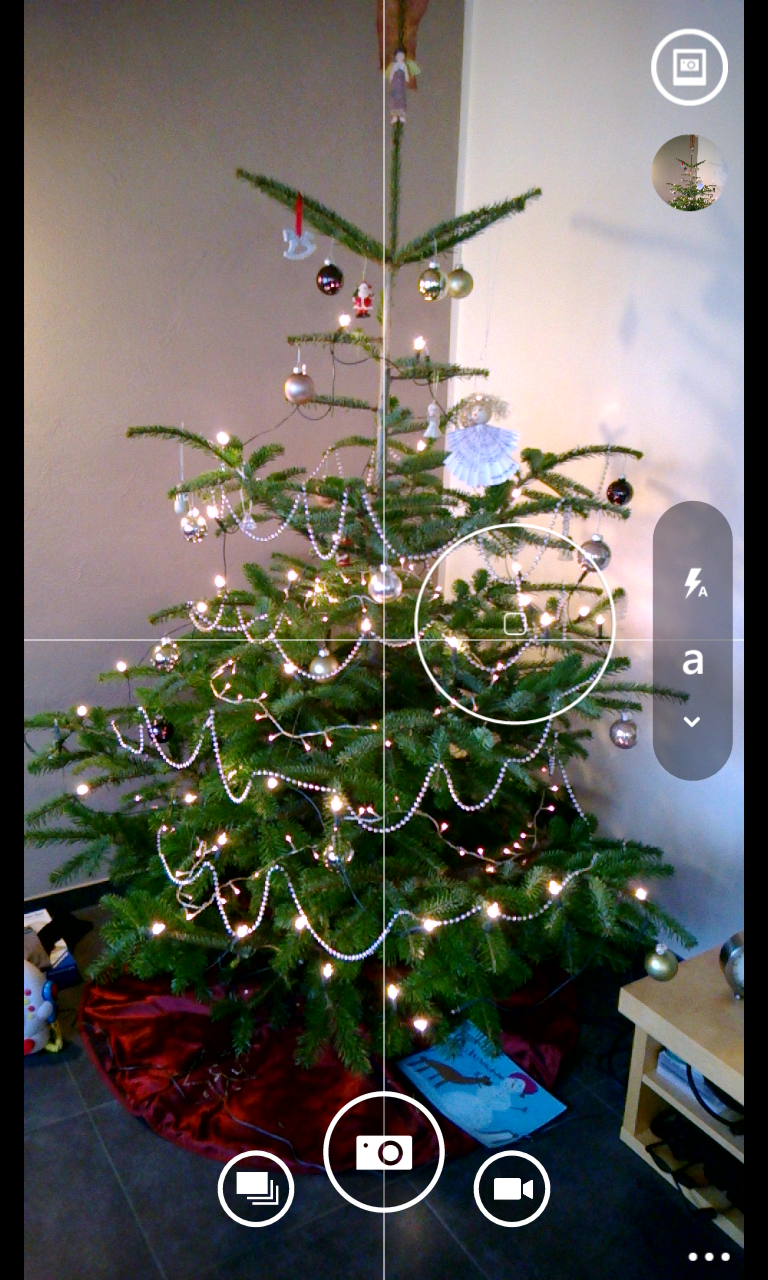768x1280 pixels.
Task: Switch to video recording mode
Action: tap(512, 1188)
